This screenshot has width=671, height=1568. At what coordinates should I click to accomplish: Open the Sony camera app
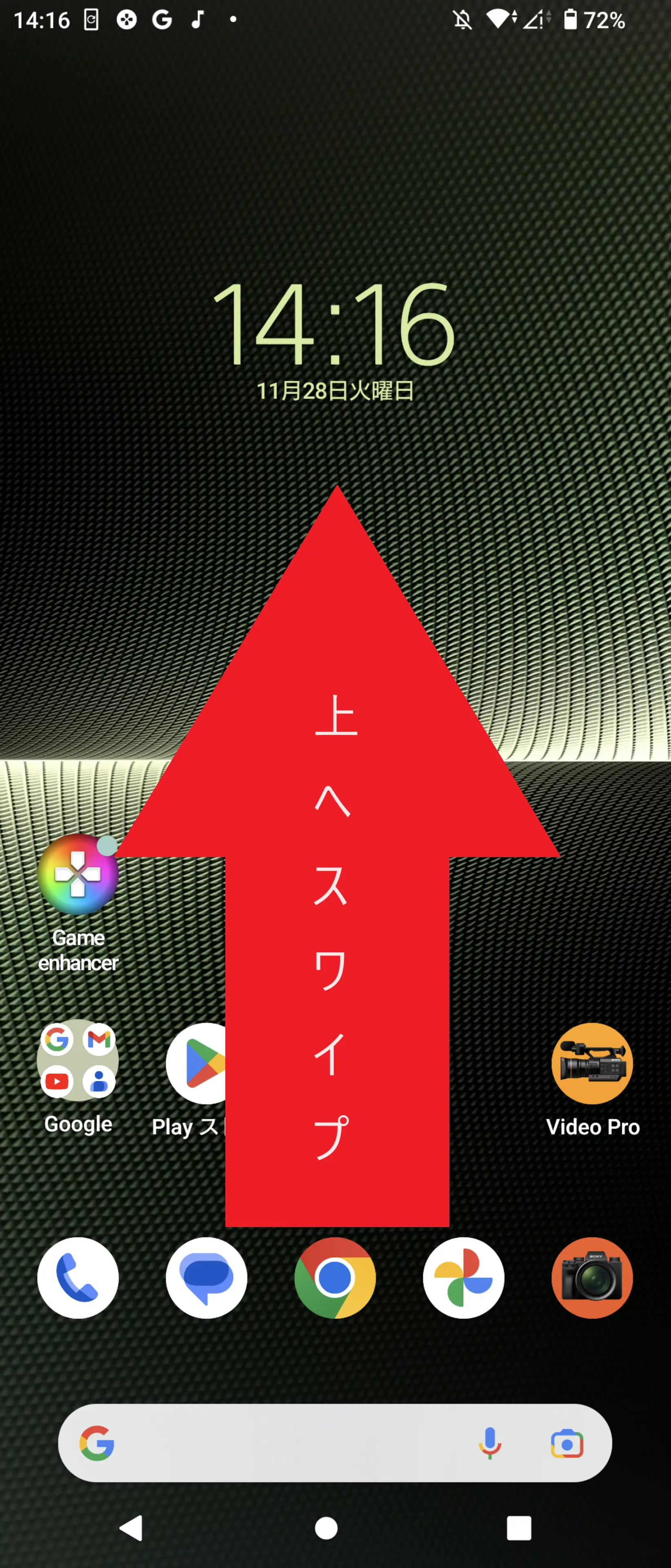592,1278
